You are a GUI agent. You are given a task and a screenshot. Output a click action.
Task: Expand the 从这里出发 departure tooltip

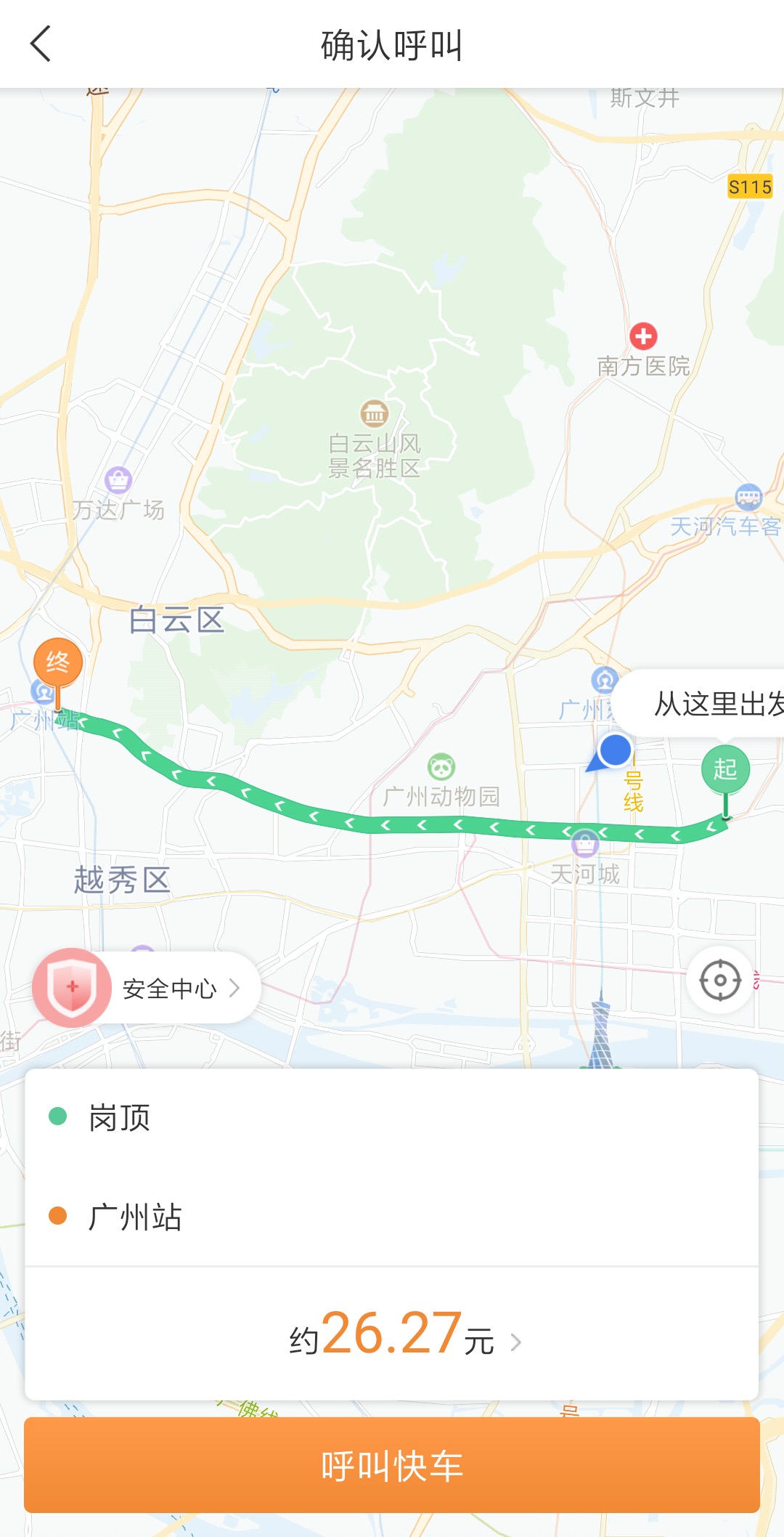[x=715, y=703]
